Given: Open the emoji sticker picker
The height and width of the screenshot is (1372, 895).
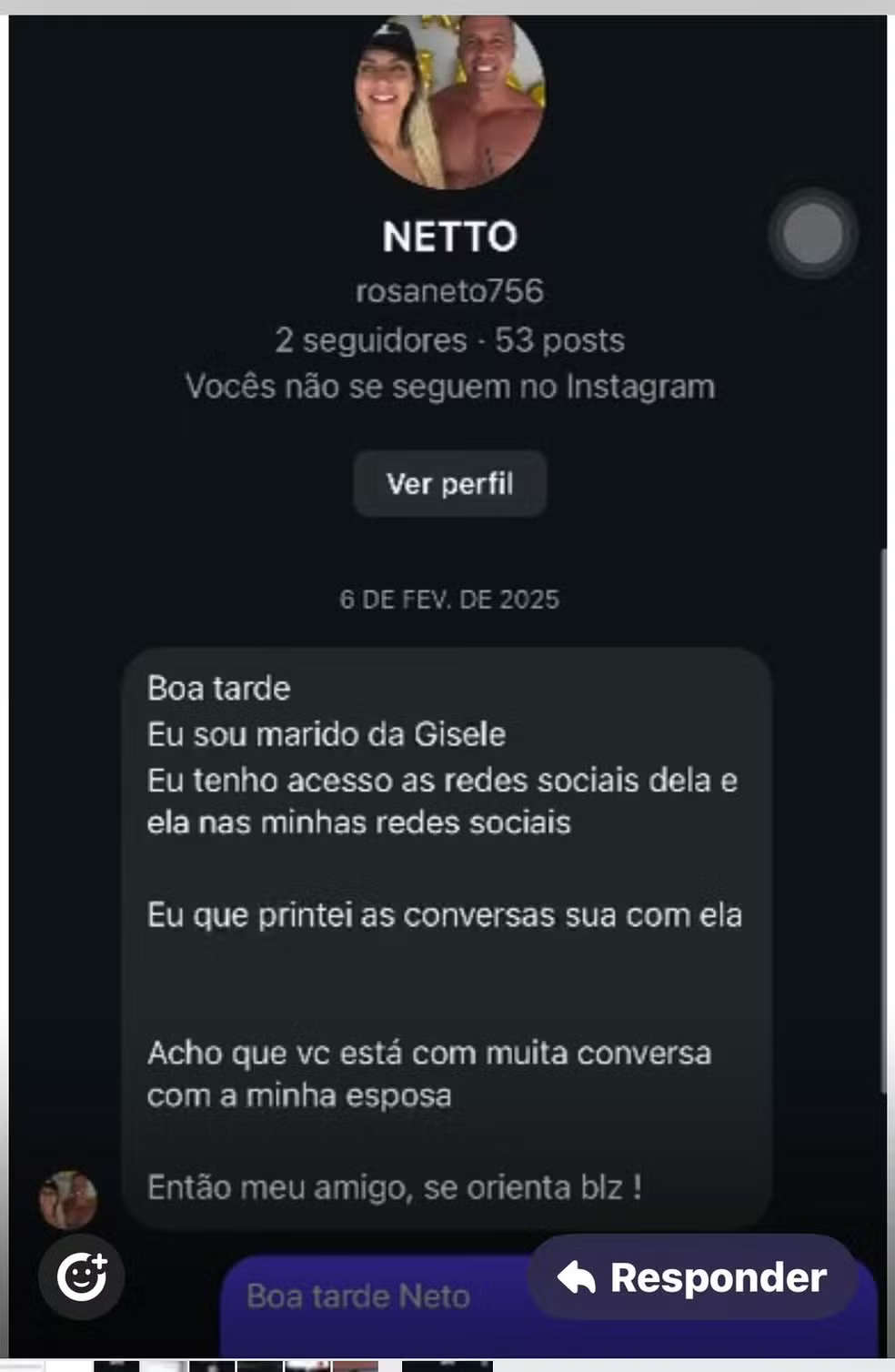Looking at the screenshot, I should (82, 1277).
